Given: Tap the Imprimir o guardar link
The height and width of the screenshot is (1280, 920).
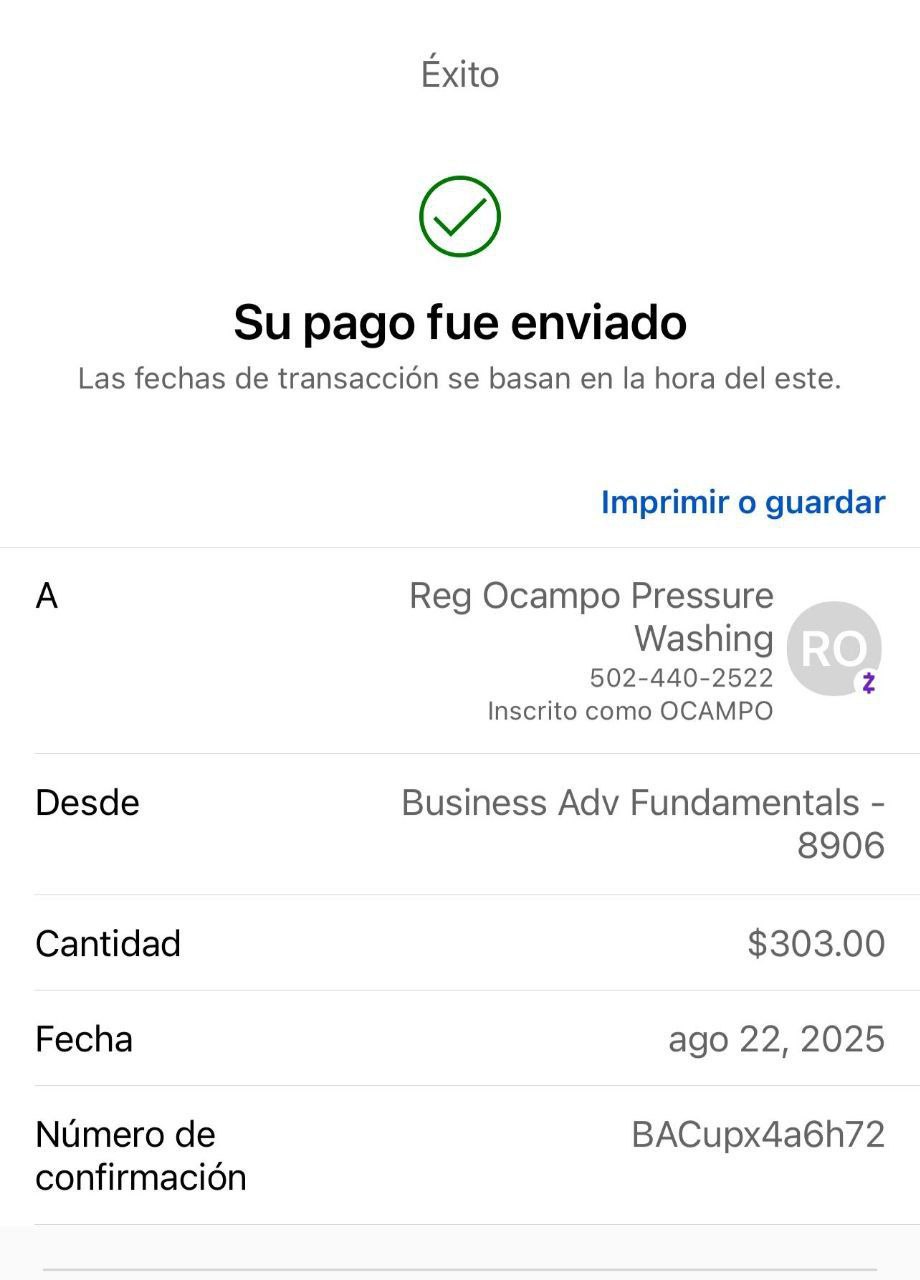Looking at the screenshot, I should pyautogui.click(x=743, y=502).
